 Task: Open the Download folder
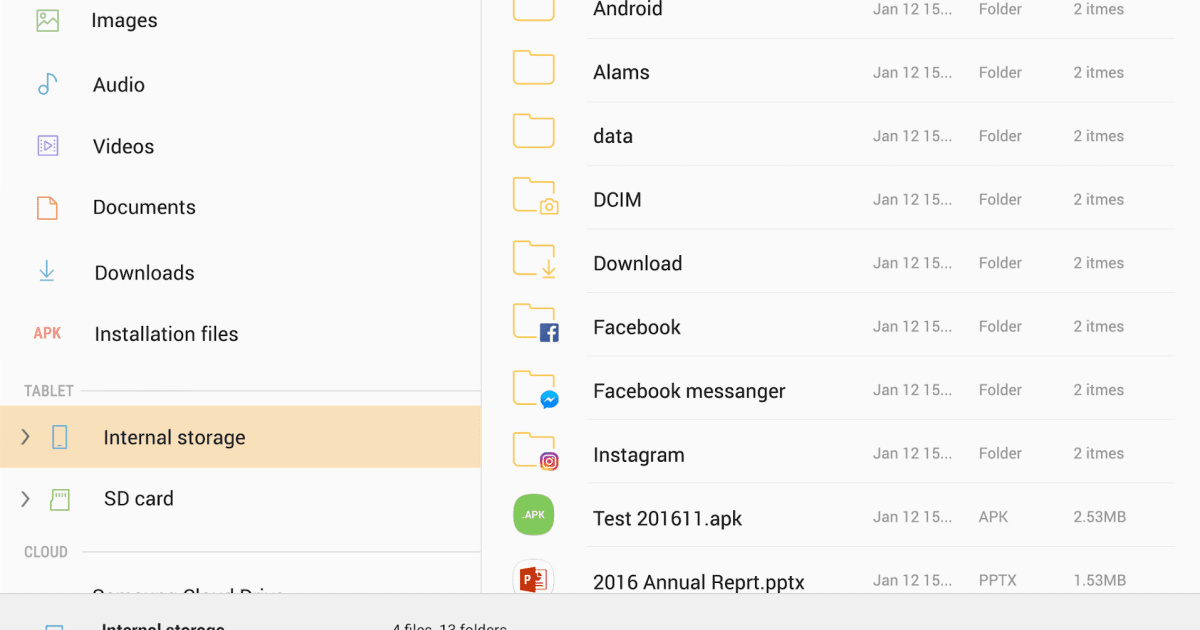pyautogui.click(x=840, y=263)
